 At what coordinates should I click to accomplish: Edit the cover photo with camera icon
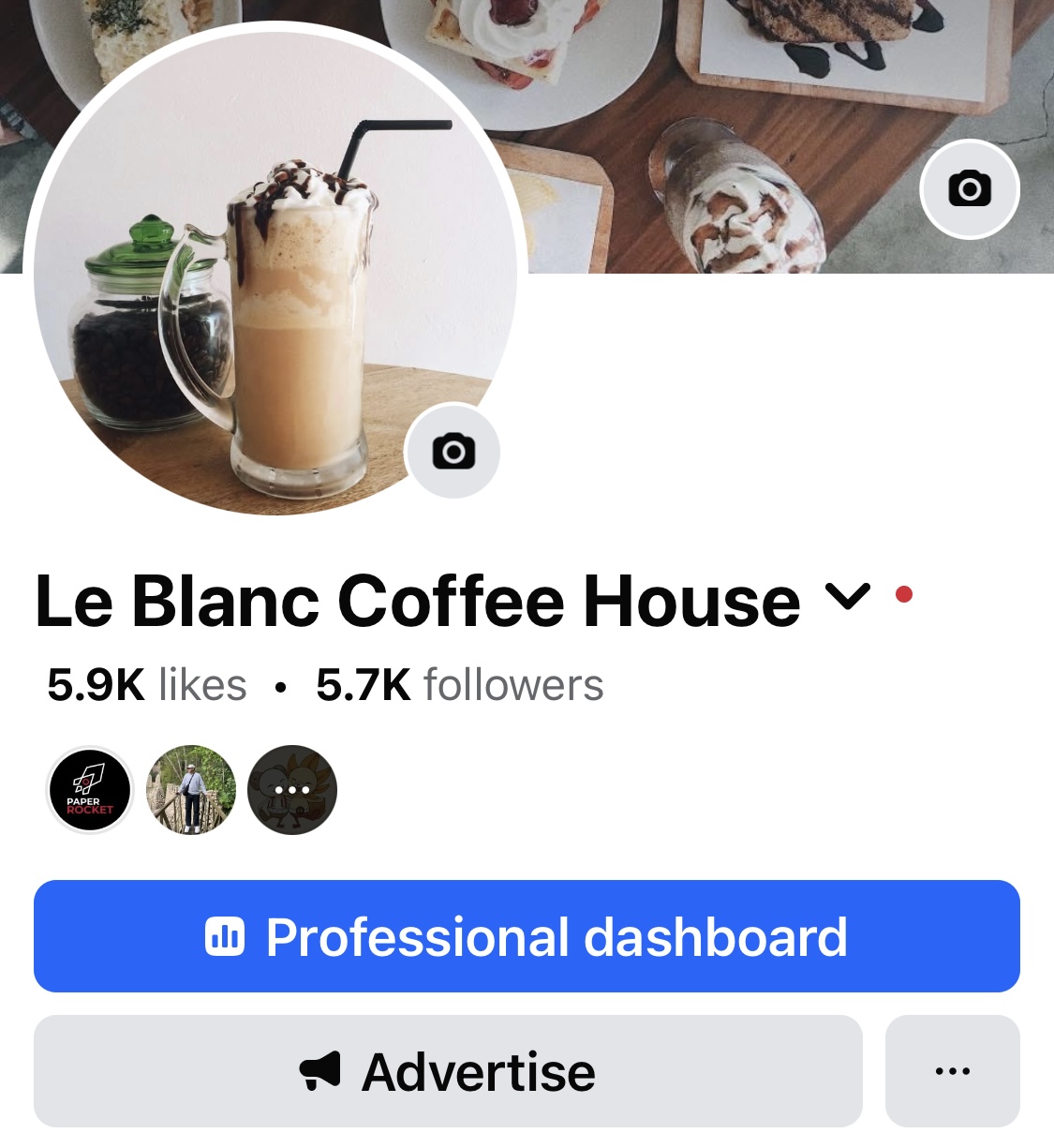click(x=970, y=189)
